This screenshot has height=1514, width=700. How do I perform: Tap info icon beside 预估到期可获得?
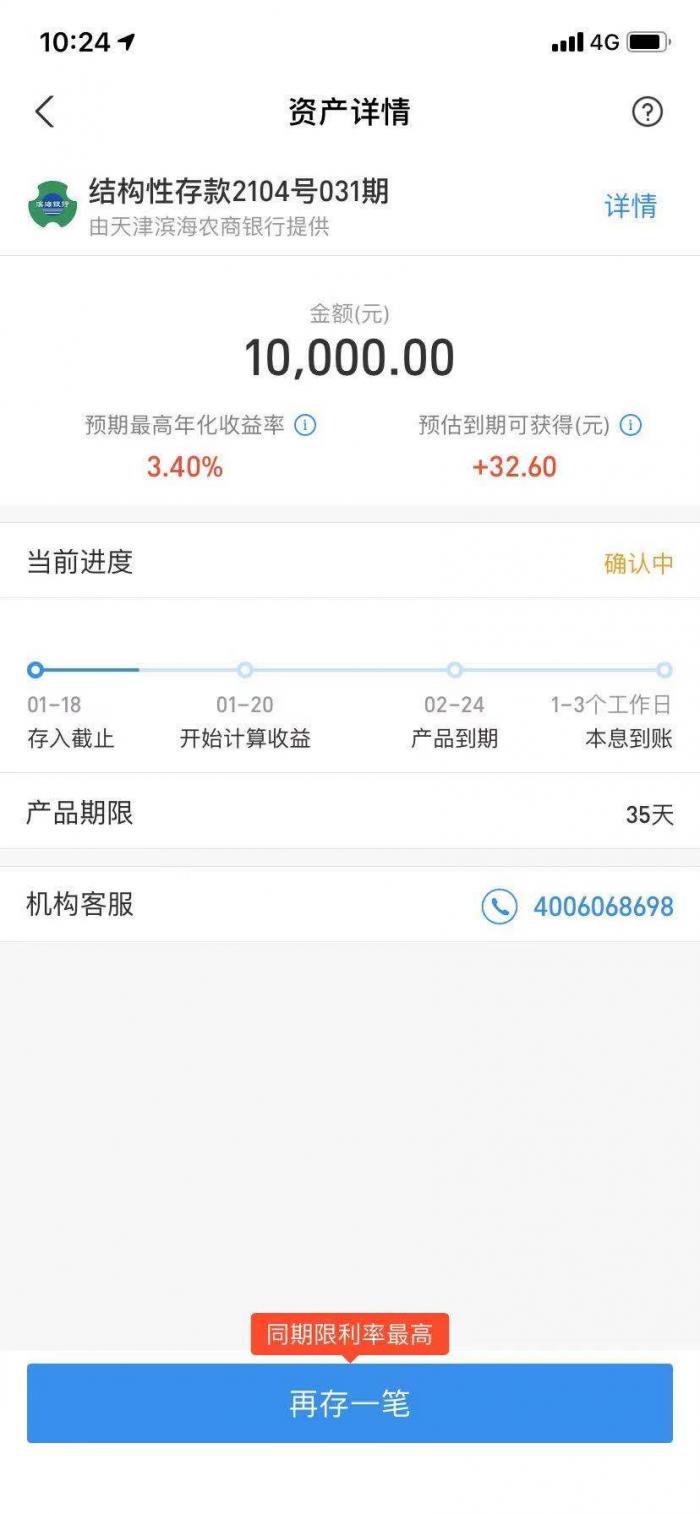pyautogui.click(x=630, y=425)
